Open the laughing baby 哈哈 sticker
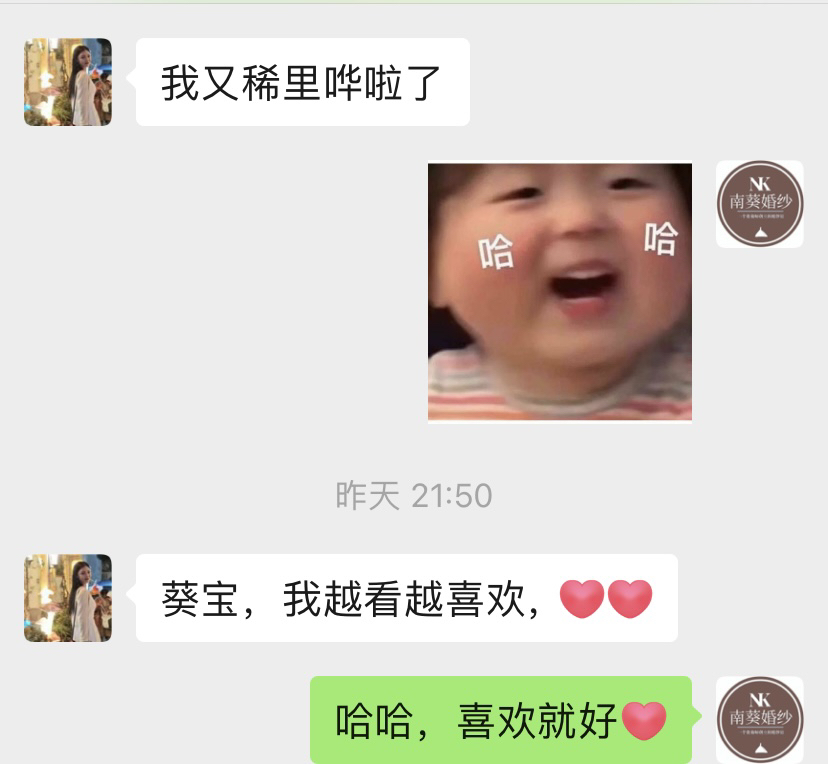Screen dimensions: 828x764 560,291
